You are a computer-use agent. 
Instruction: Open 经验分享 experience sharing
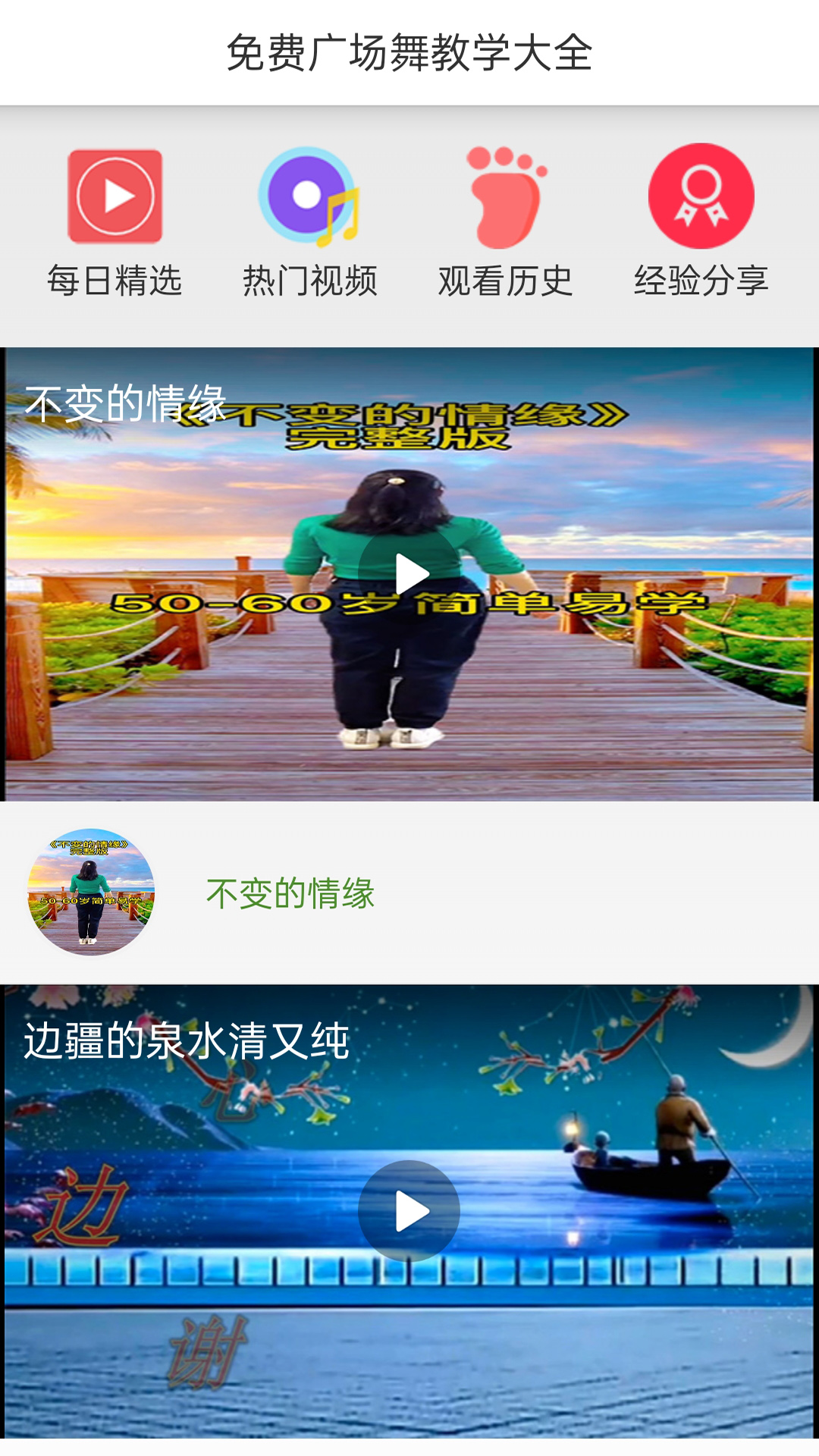point(701,221)
